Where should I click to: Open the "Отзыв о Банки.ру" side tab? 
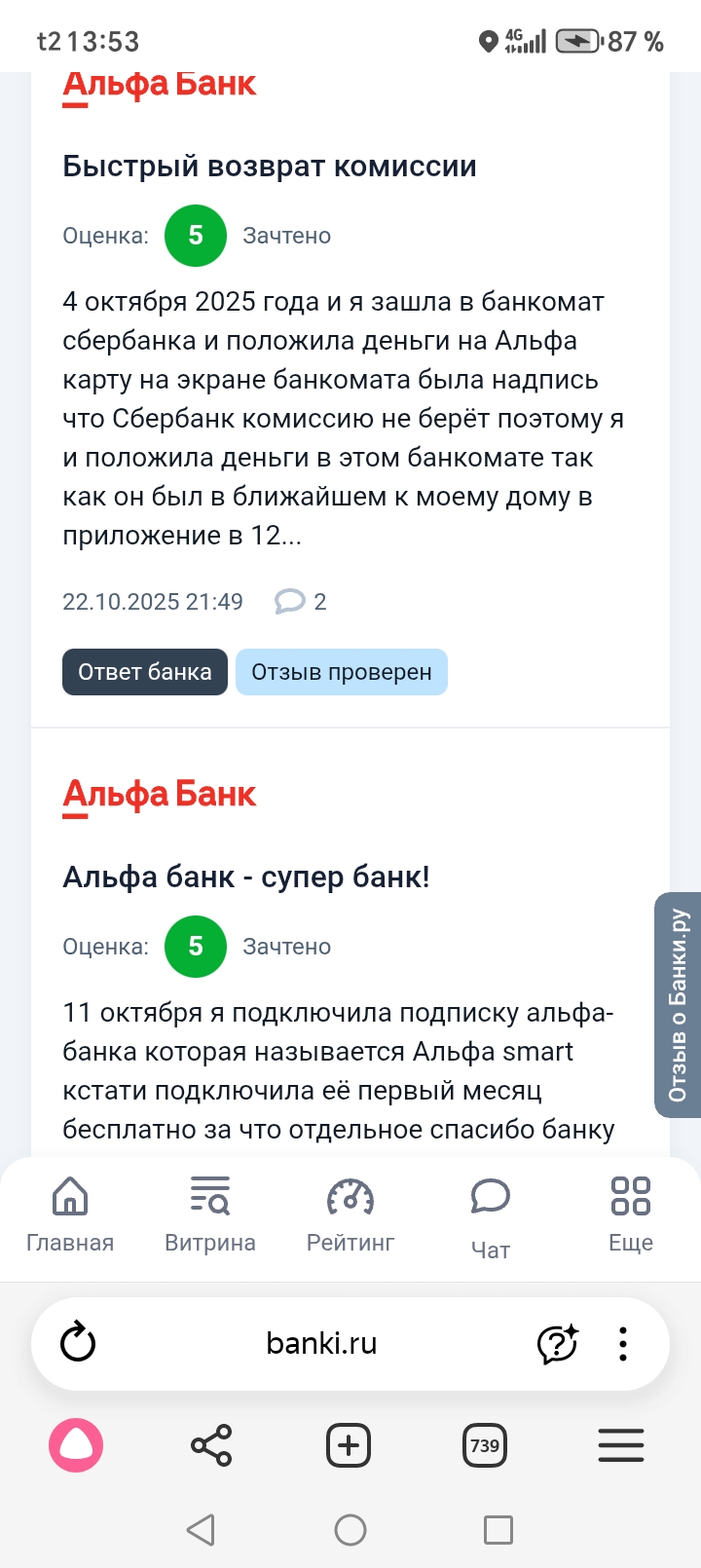click(x=678, y=1004)
